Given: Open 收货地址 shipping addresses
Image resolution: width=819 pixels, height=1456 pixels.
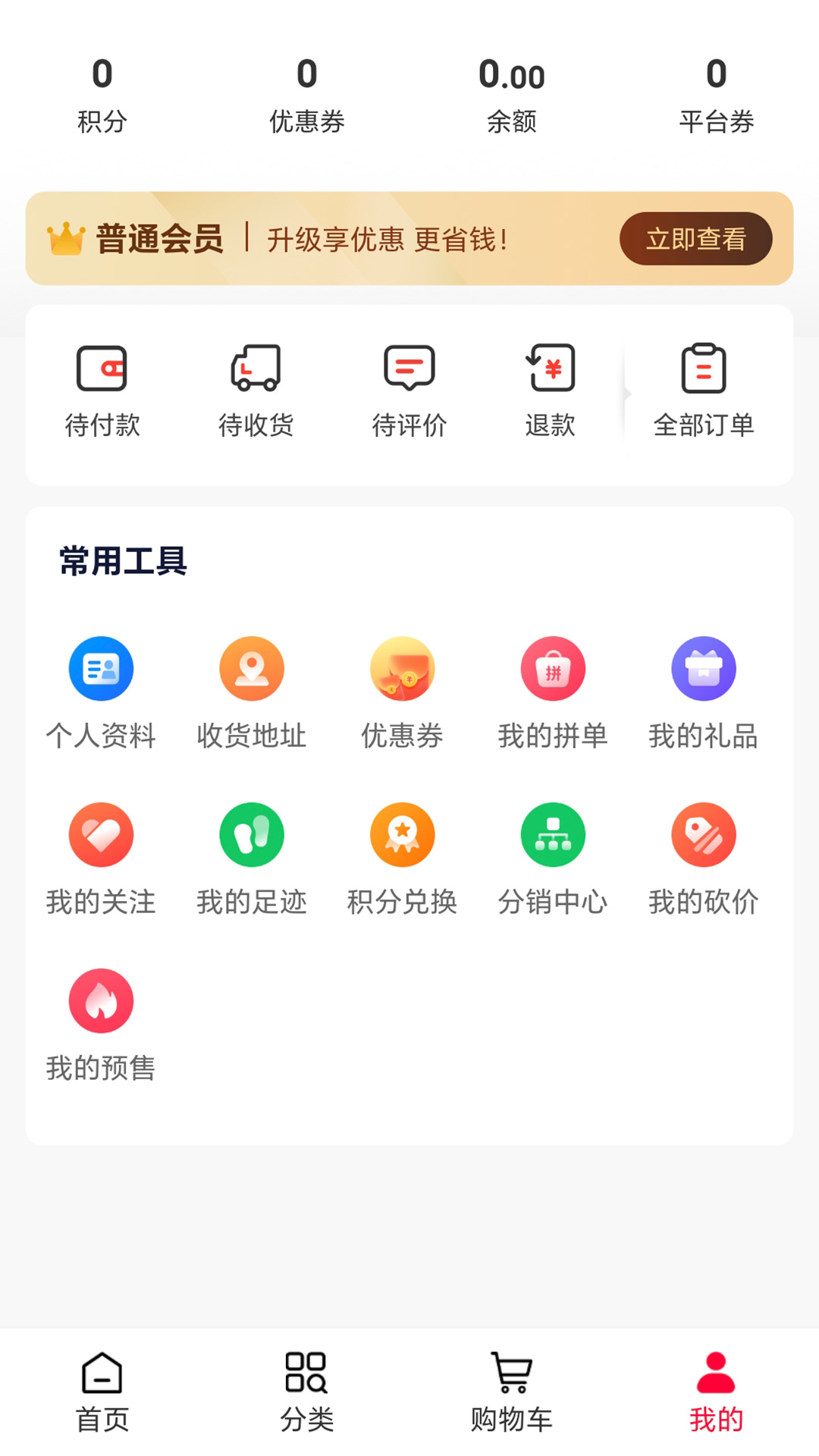Looking at the screenshot, I should (x=251, y=690).
